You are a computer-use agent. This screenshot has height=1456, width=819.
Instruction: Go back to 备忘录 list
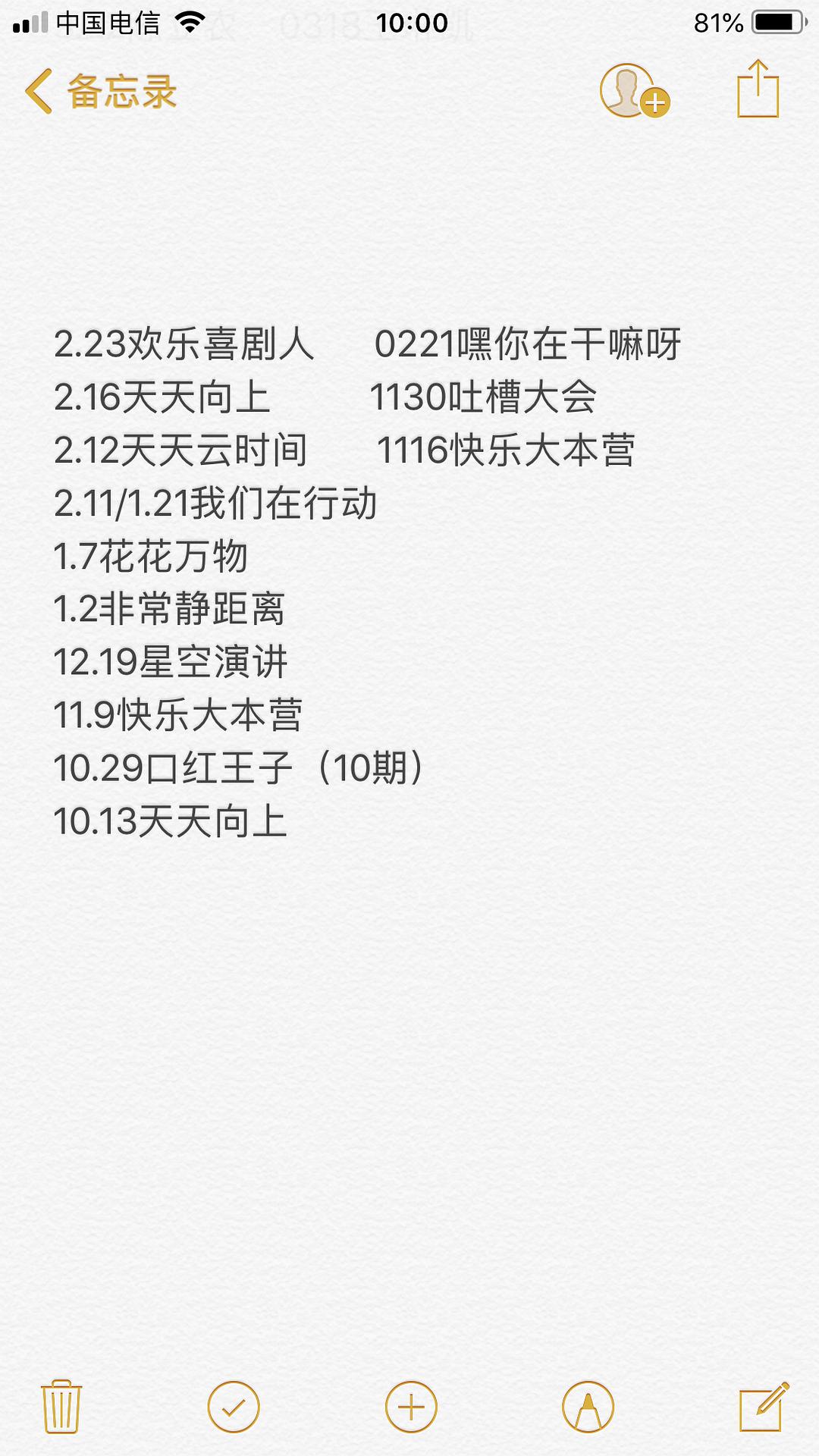coord(101,92)
